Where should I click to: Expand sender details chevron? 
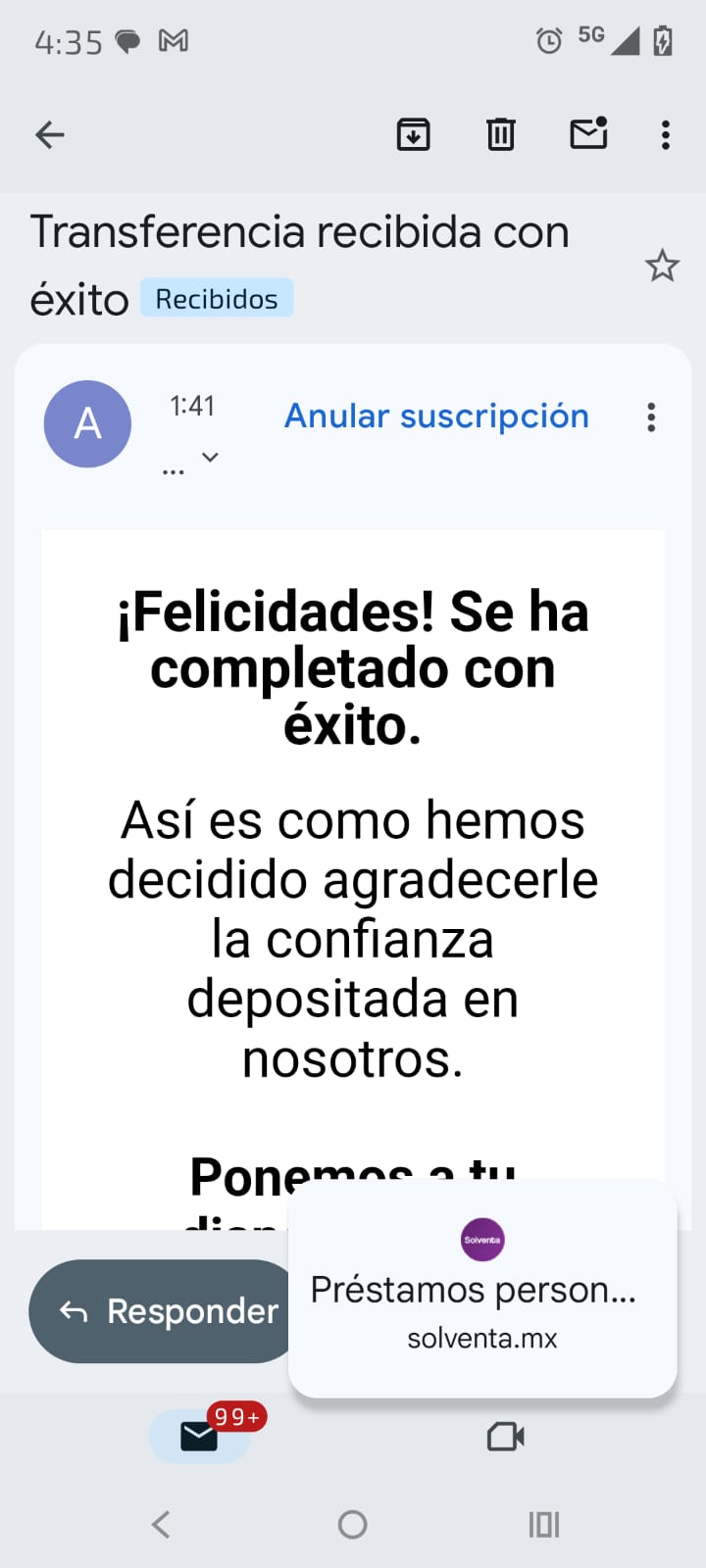210,457
